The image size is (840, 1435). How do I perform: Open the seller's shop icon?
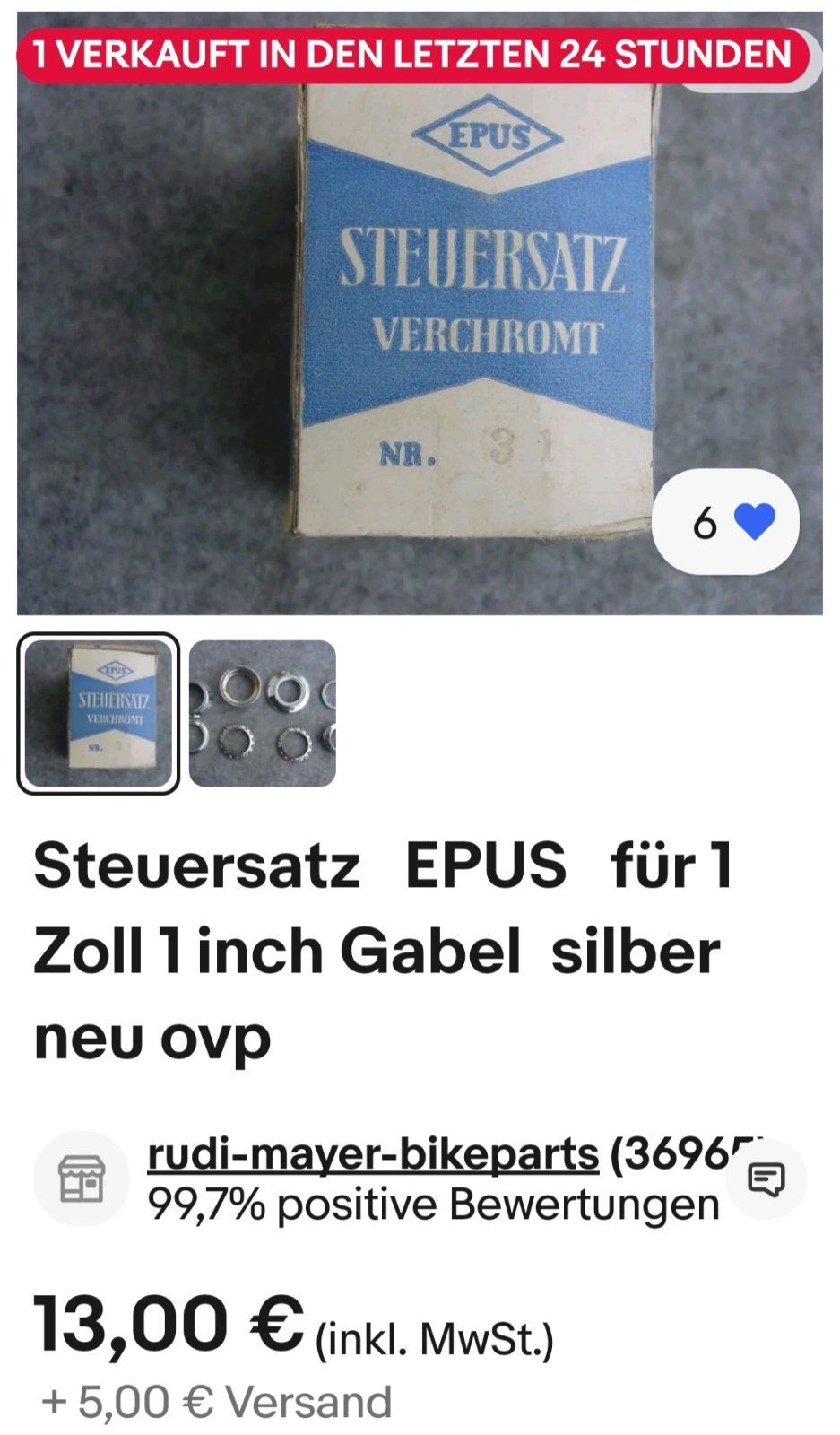coord(82,1178)
